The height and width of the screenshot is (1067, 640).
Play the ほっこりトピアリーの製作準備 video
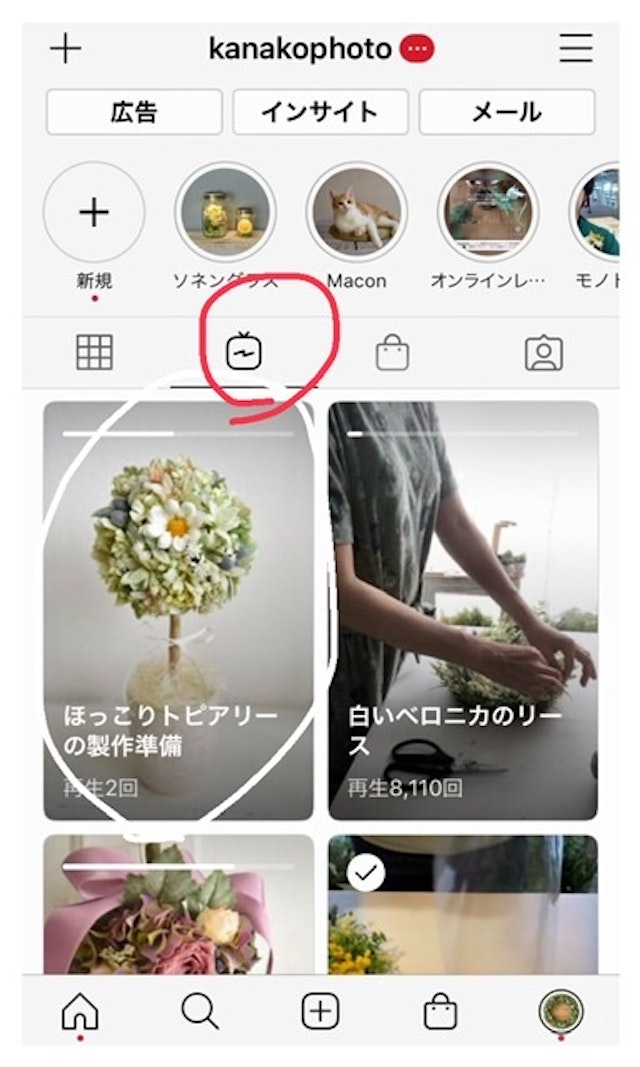[x=178, y=610]
